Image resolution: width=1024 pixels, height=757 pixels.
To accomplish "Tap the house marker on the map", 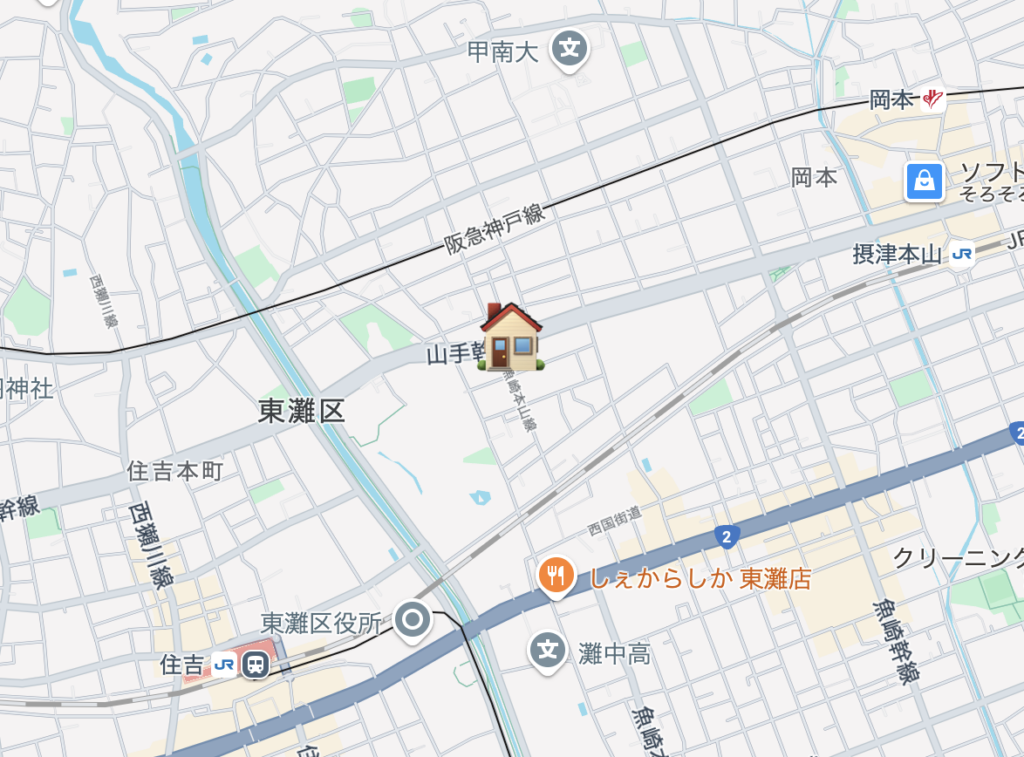I will coord(511,336).
